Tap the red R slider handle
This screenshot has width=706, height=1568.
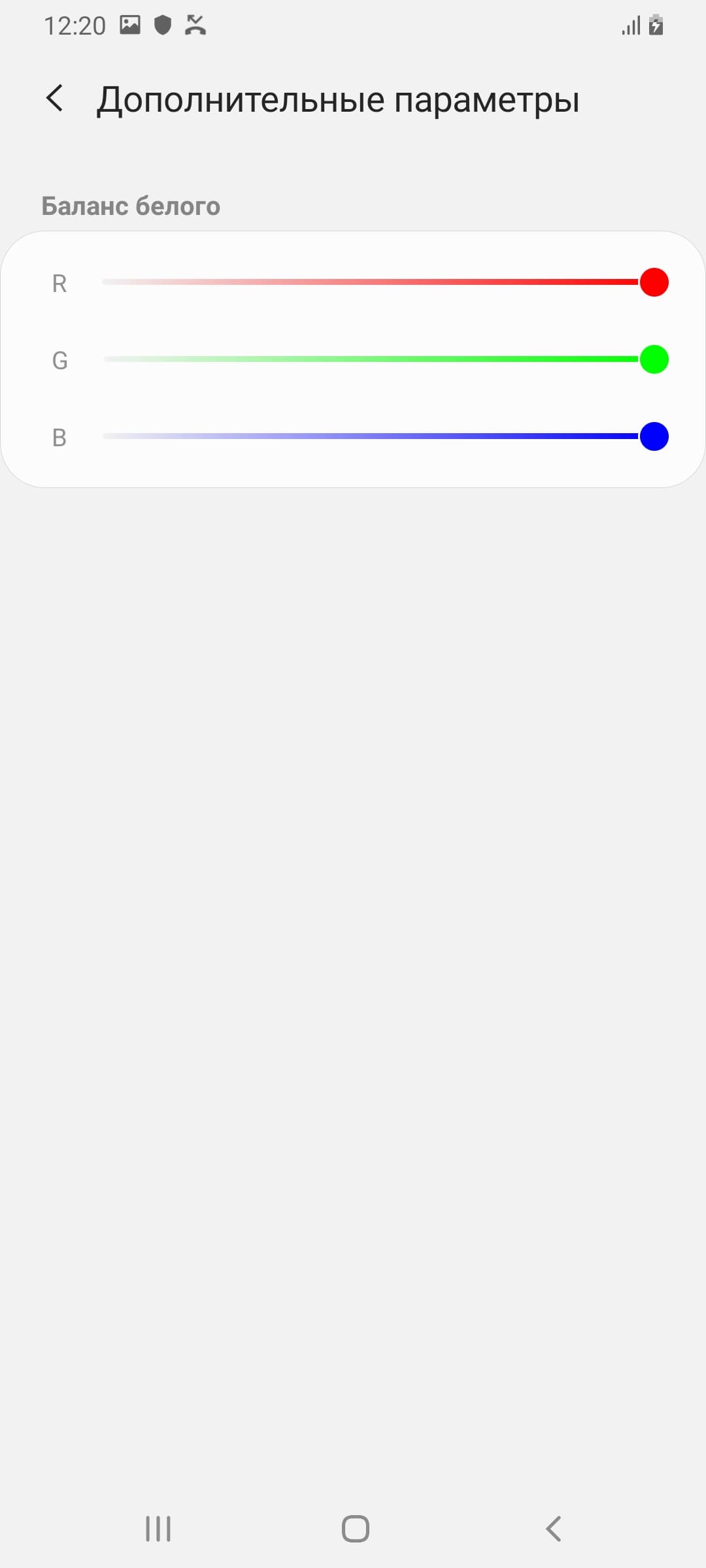point(654,282)
